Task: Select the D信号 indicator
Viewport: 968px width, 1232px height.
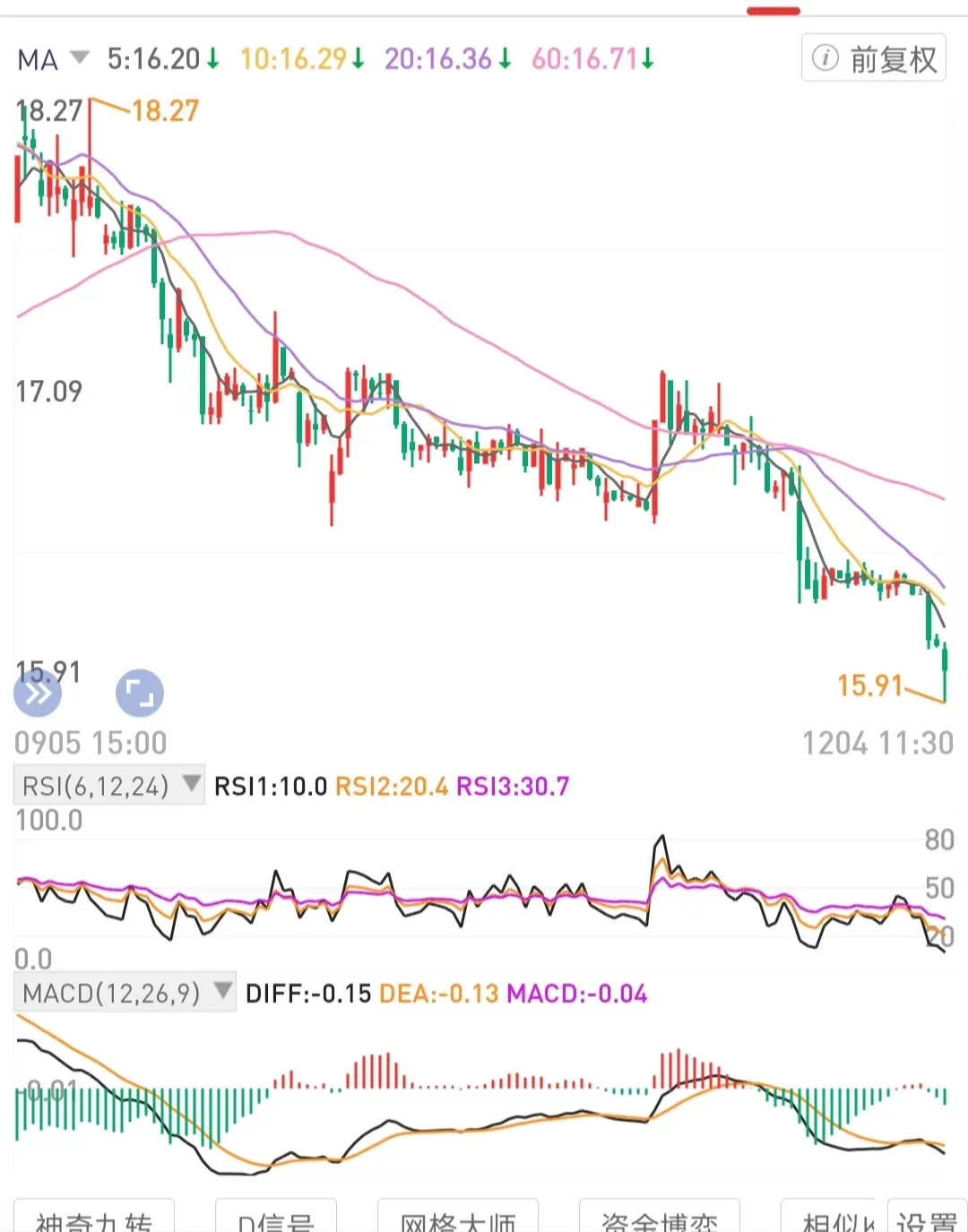Action: click(x=276, y=1219)
